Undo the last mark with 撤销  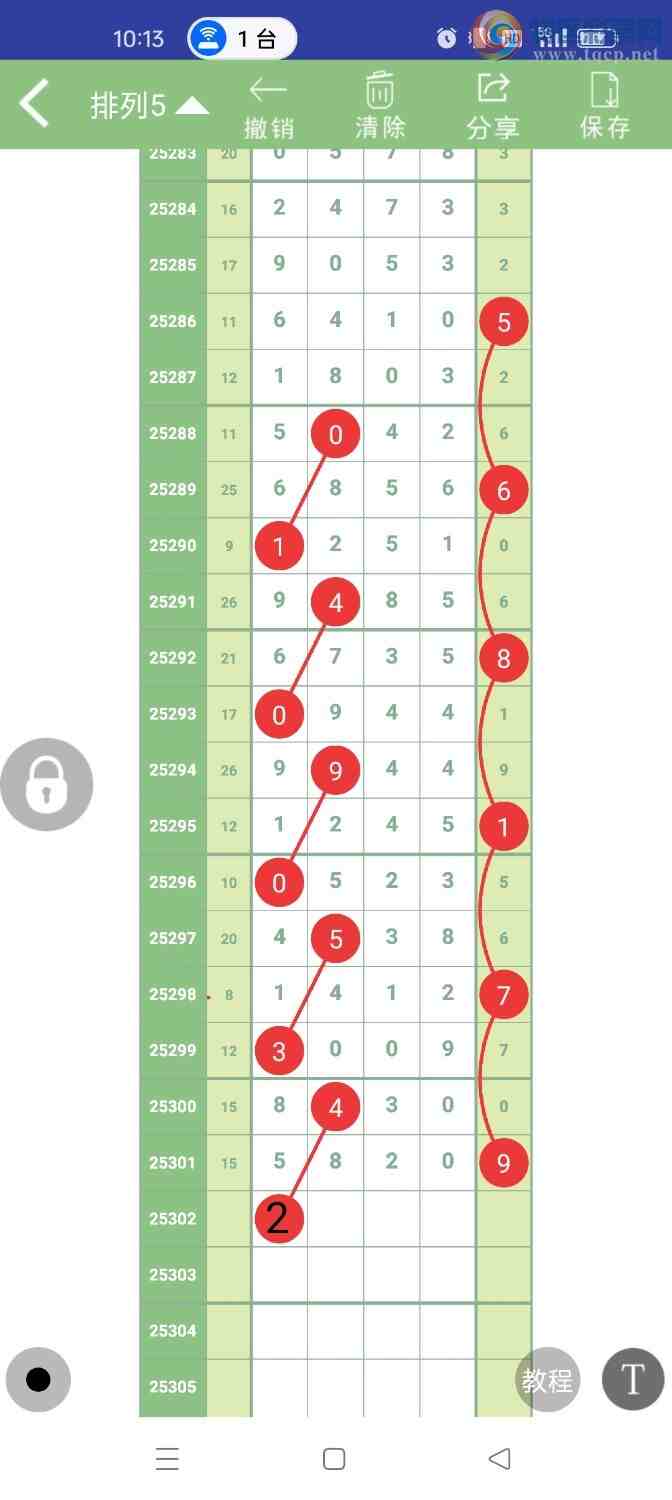click(x=268, y=106)
